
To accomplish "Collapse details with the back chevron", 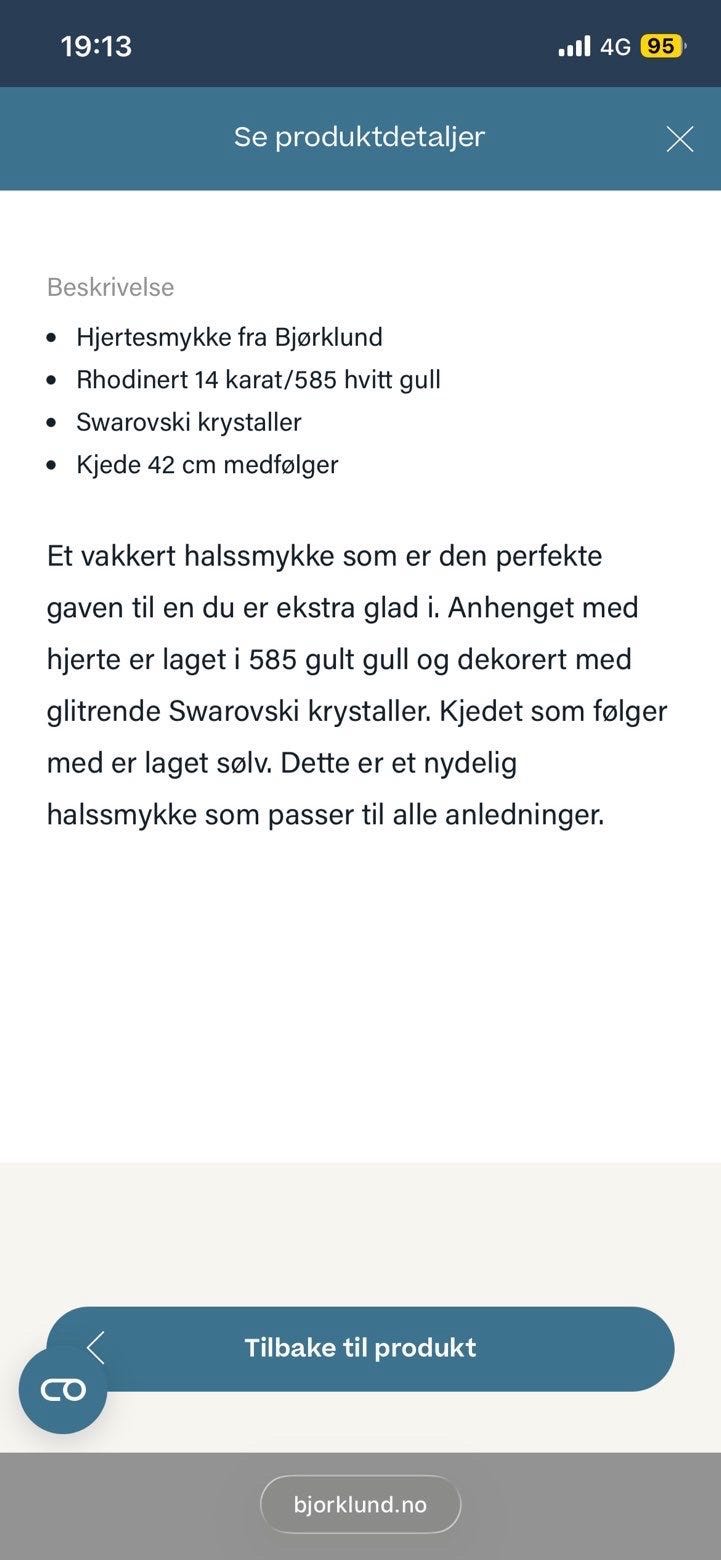I will (x=95, y=1348).
